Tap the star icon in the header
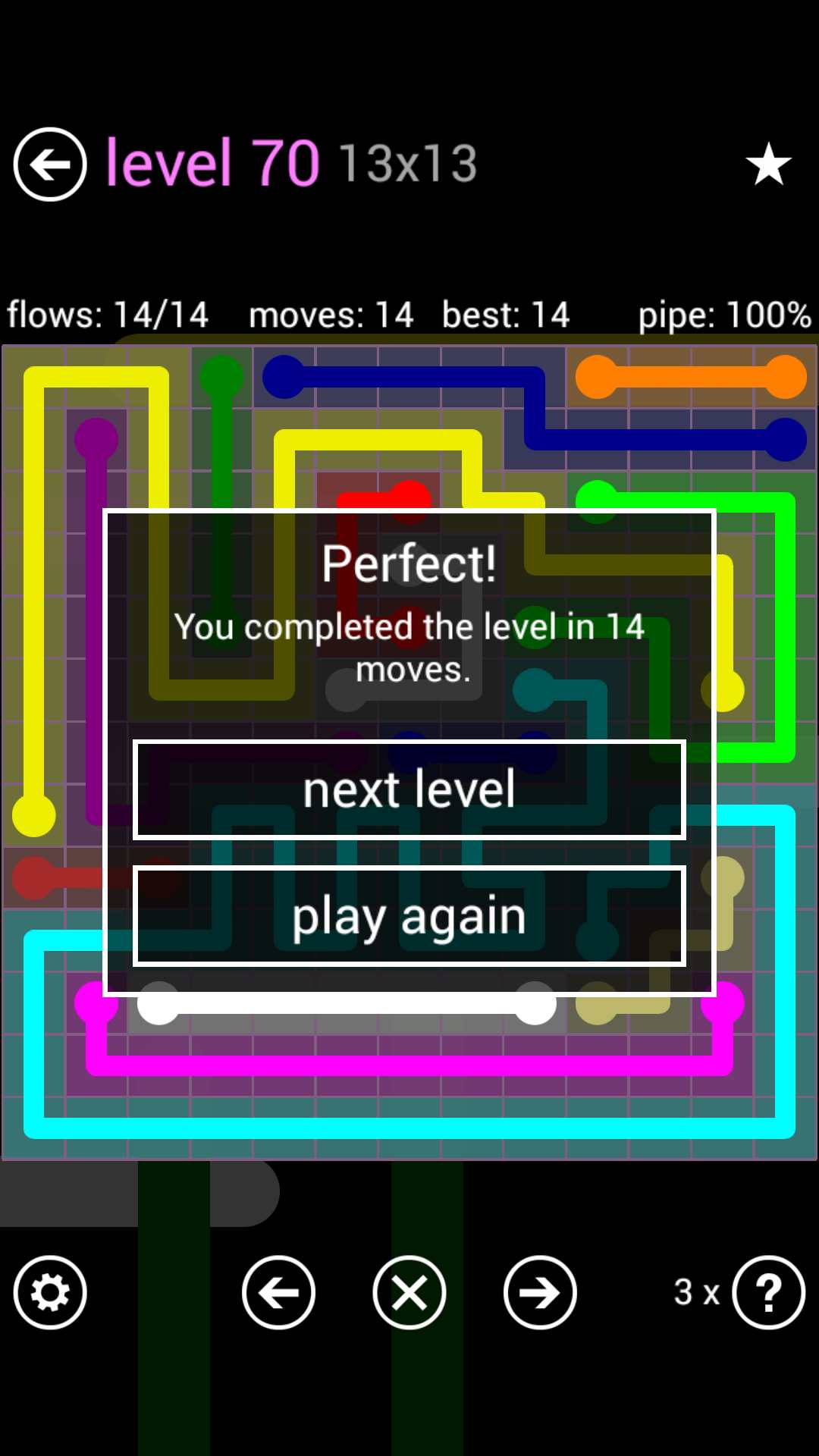Image resolution: width=819 pixels, height=1456 pixels. click(768, 164)
